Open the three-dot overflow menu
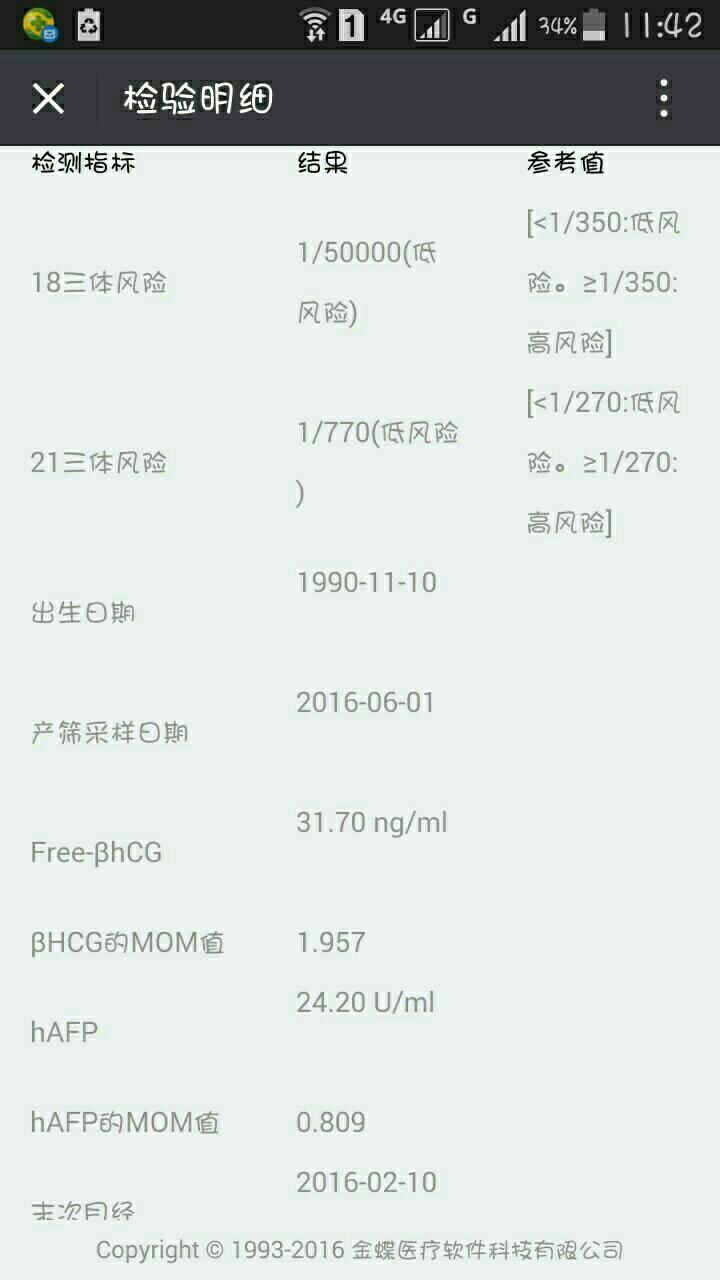The height and width of the screenshot is (1280, 720). (x=663, y=99)
